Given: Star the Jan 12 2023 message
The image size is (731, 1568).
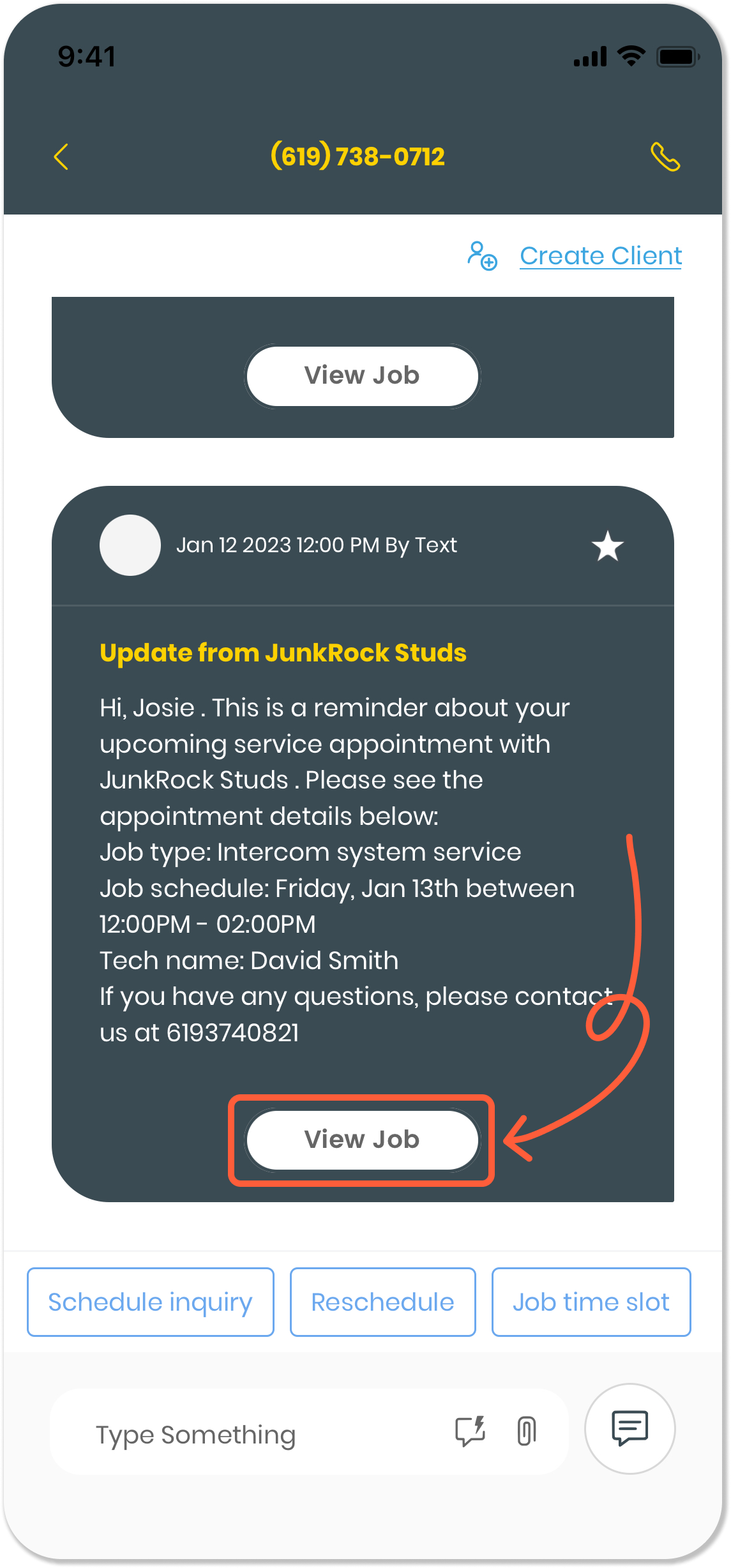Looking at the screenshot, I should (607, 547).
